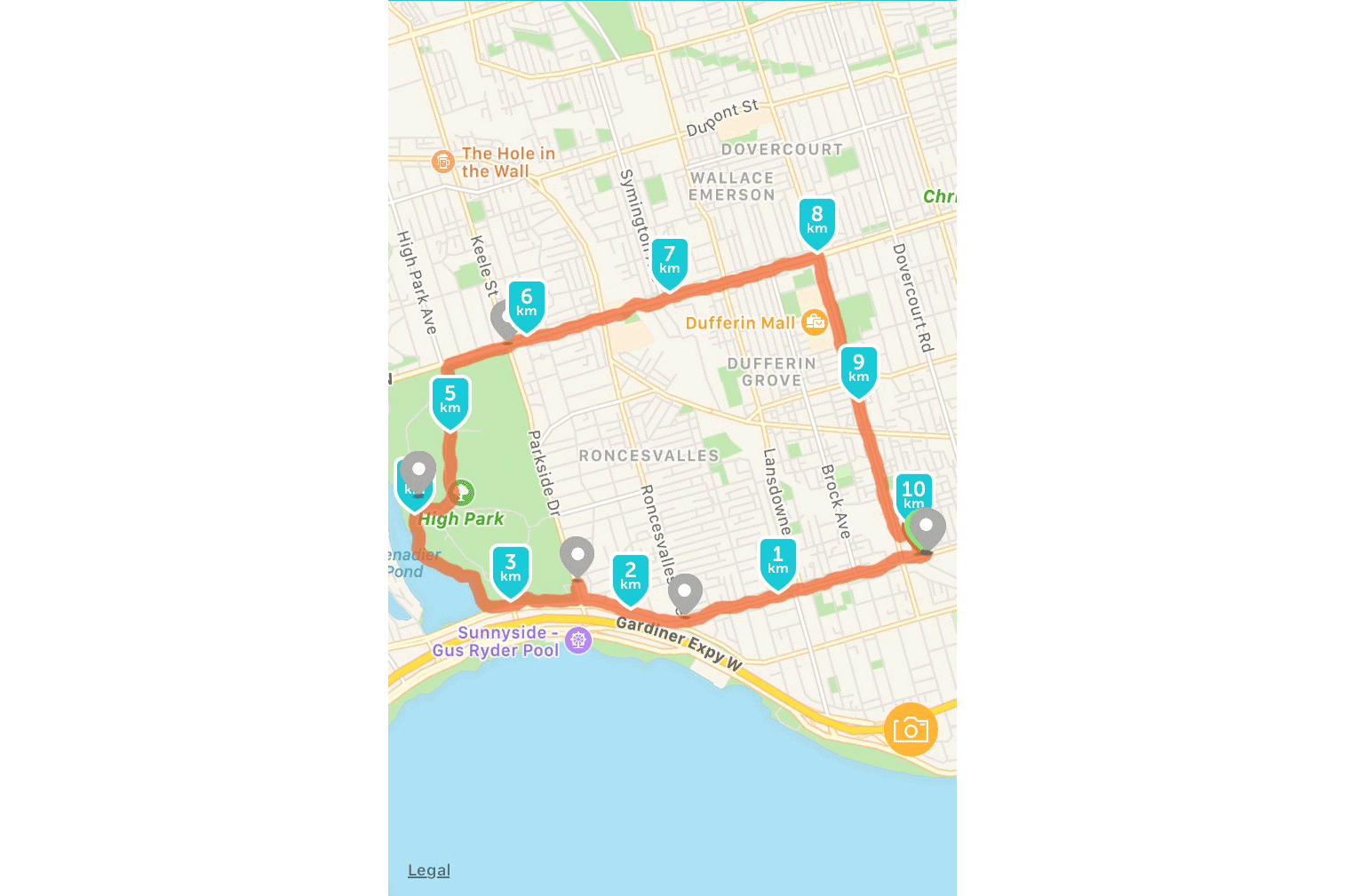Select the 6 km marker

point(526,303)
